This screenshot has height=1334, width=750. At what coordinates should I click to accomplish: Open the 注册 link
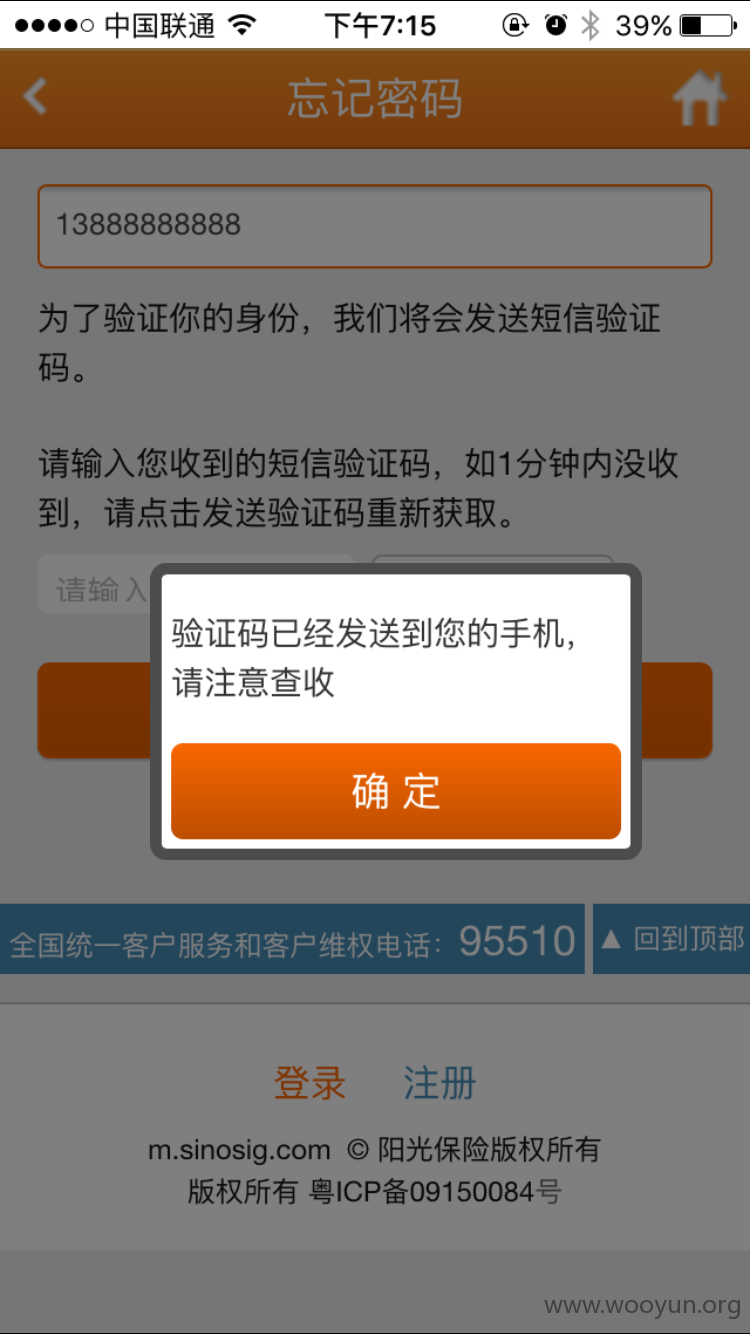point(440,1083)
